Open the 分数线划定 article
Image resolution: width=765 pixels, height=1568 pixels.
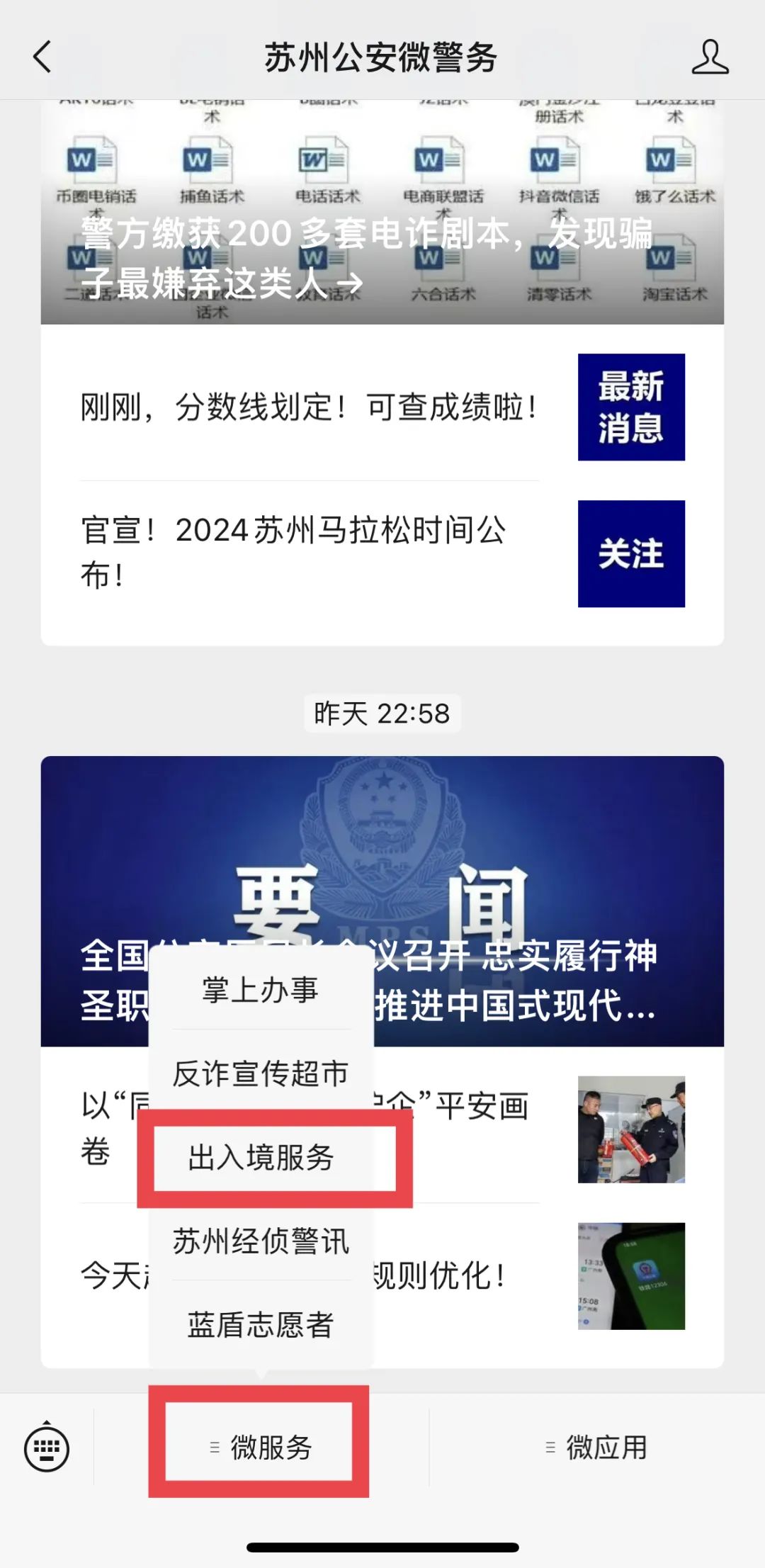[308, 407]
